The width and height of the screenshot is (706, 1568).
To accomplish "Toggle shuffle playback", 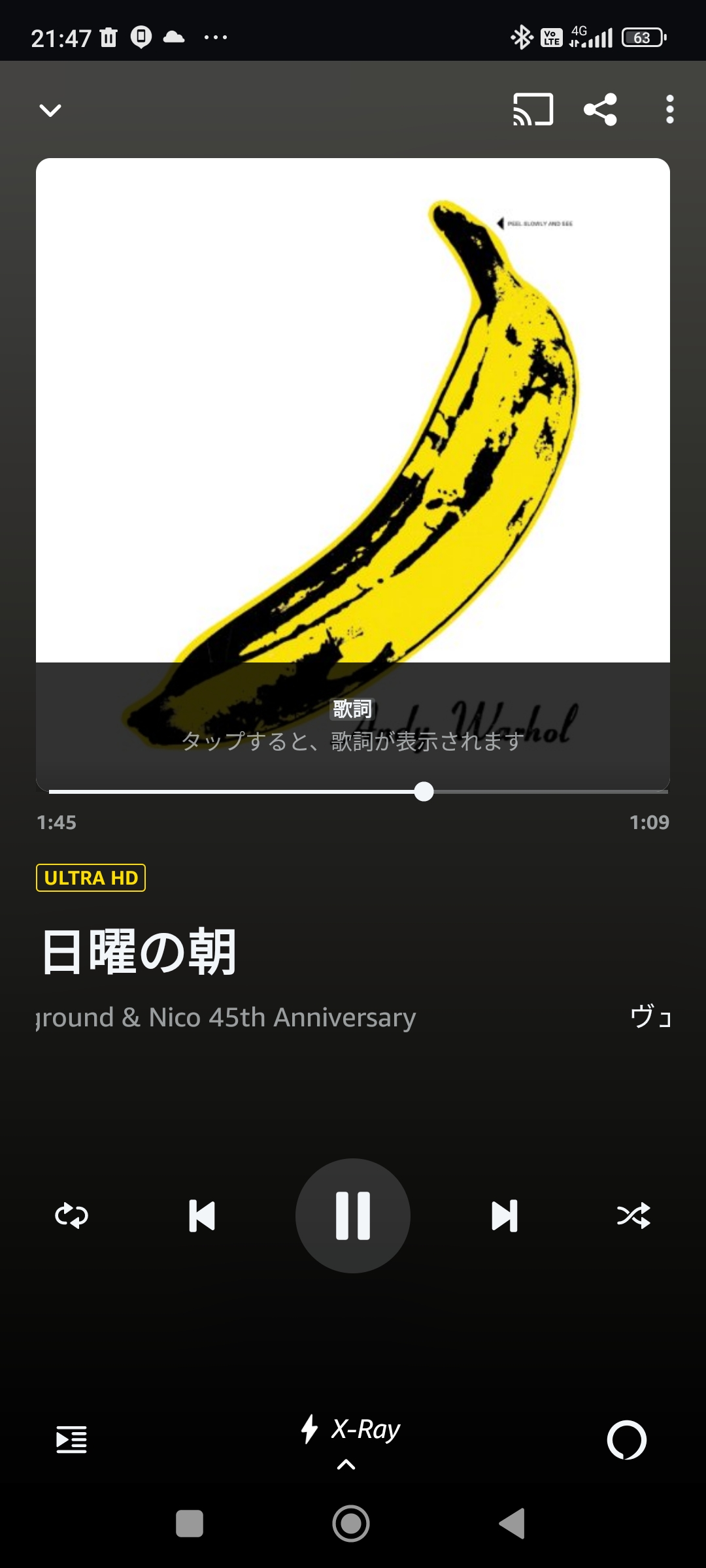I will pyautogui.click(x=634, y=1216).
